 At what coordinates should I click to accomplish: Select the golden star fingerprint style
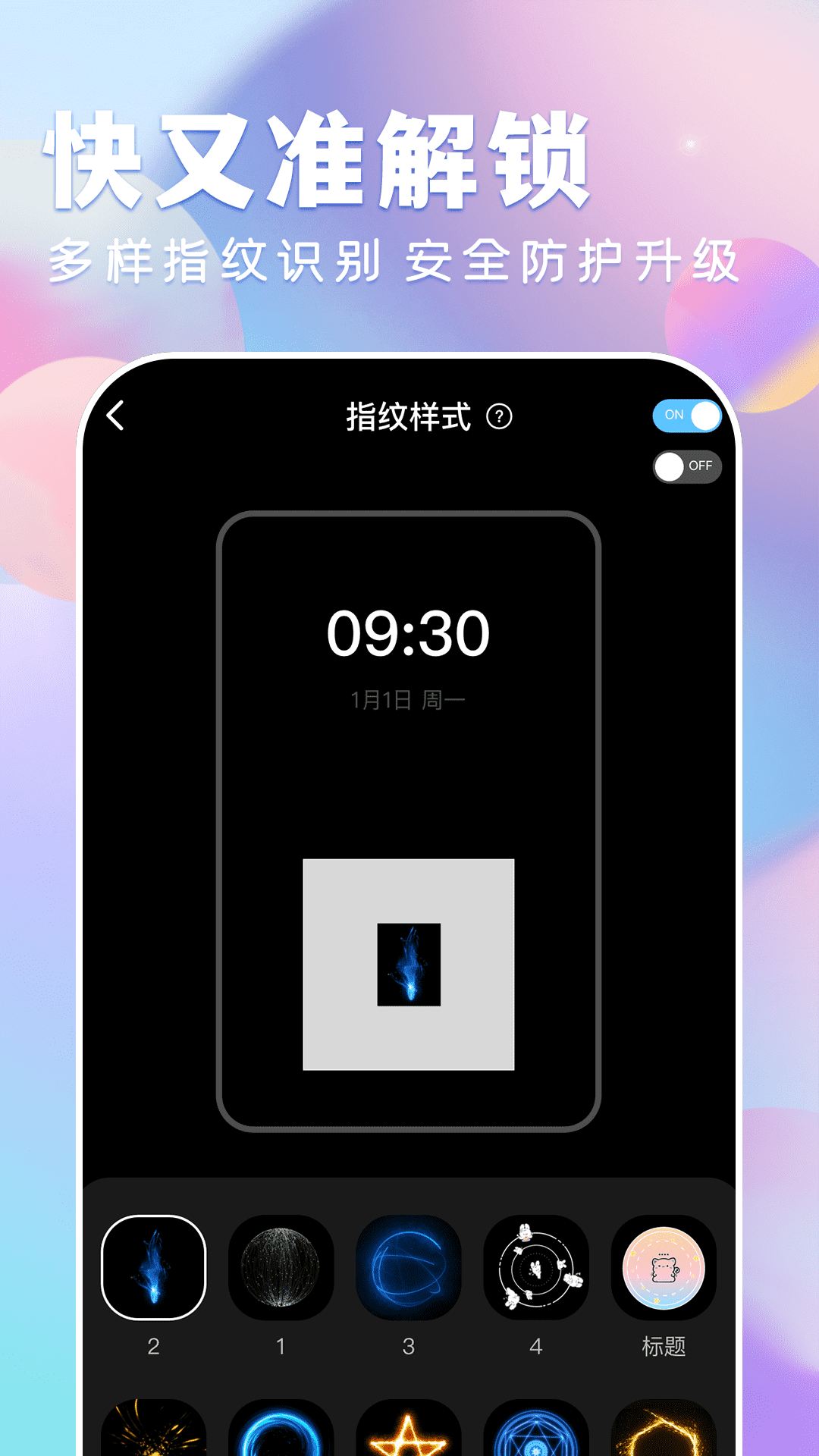pos(409,1433)
